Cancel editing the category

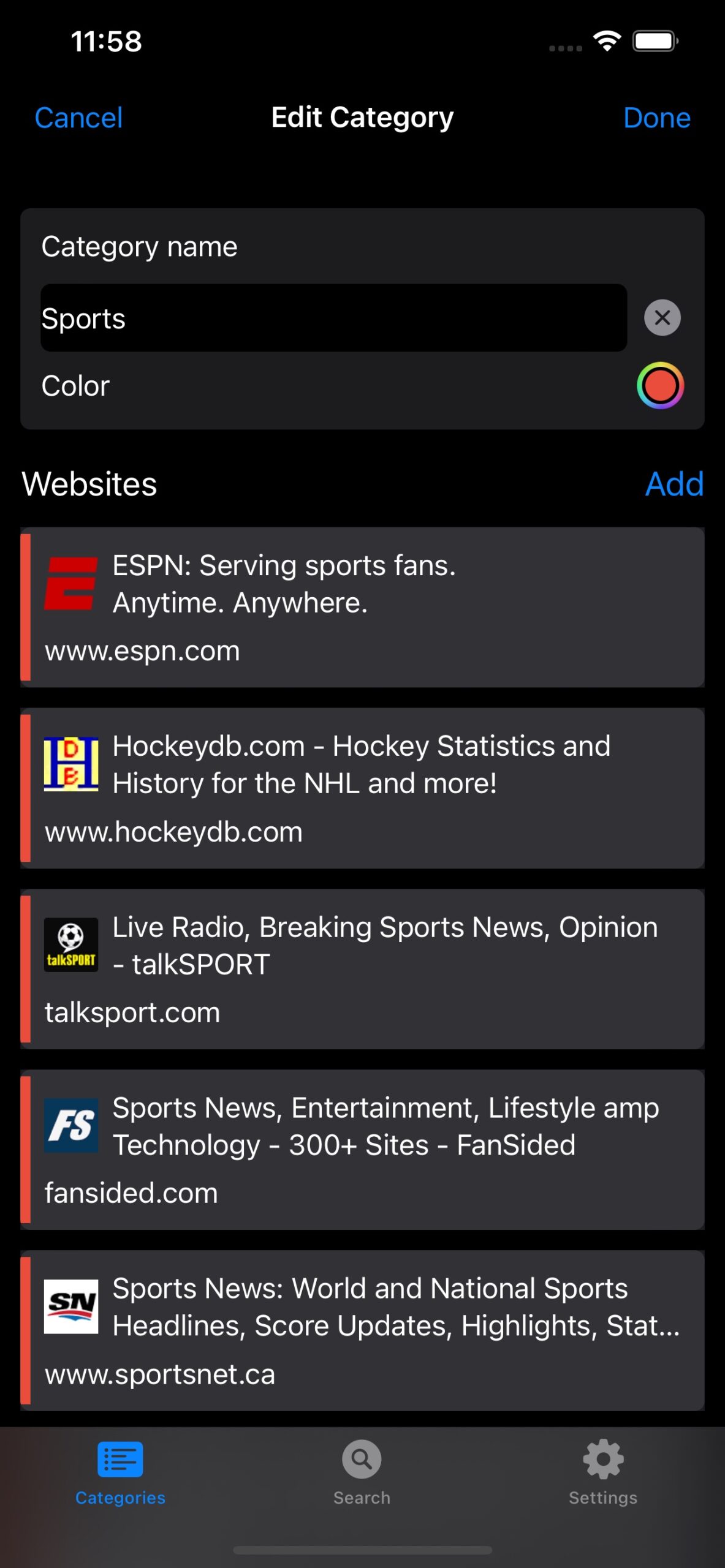pos(78,117)
